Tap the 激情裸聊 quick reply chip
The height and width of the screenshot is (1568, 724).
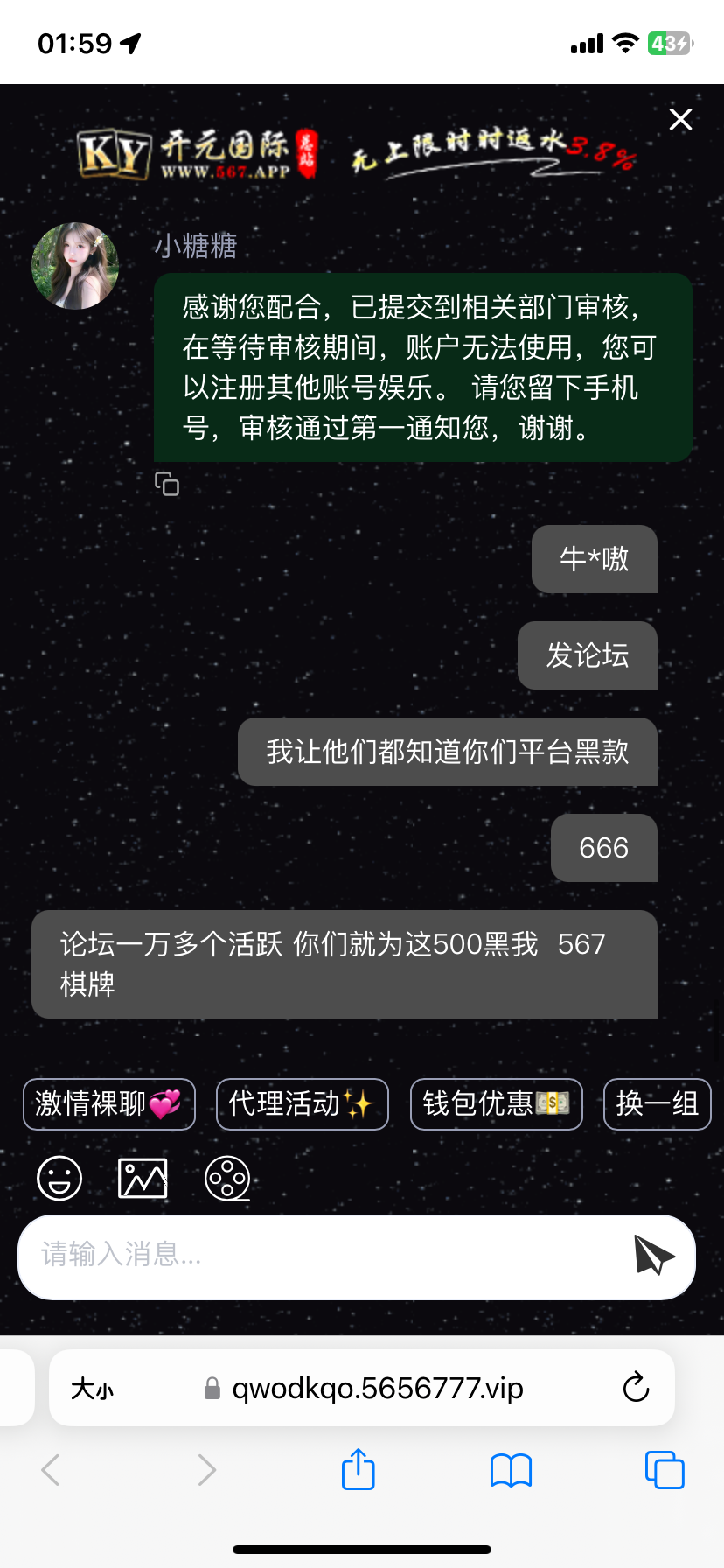pos(108,1104)
